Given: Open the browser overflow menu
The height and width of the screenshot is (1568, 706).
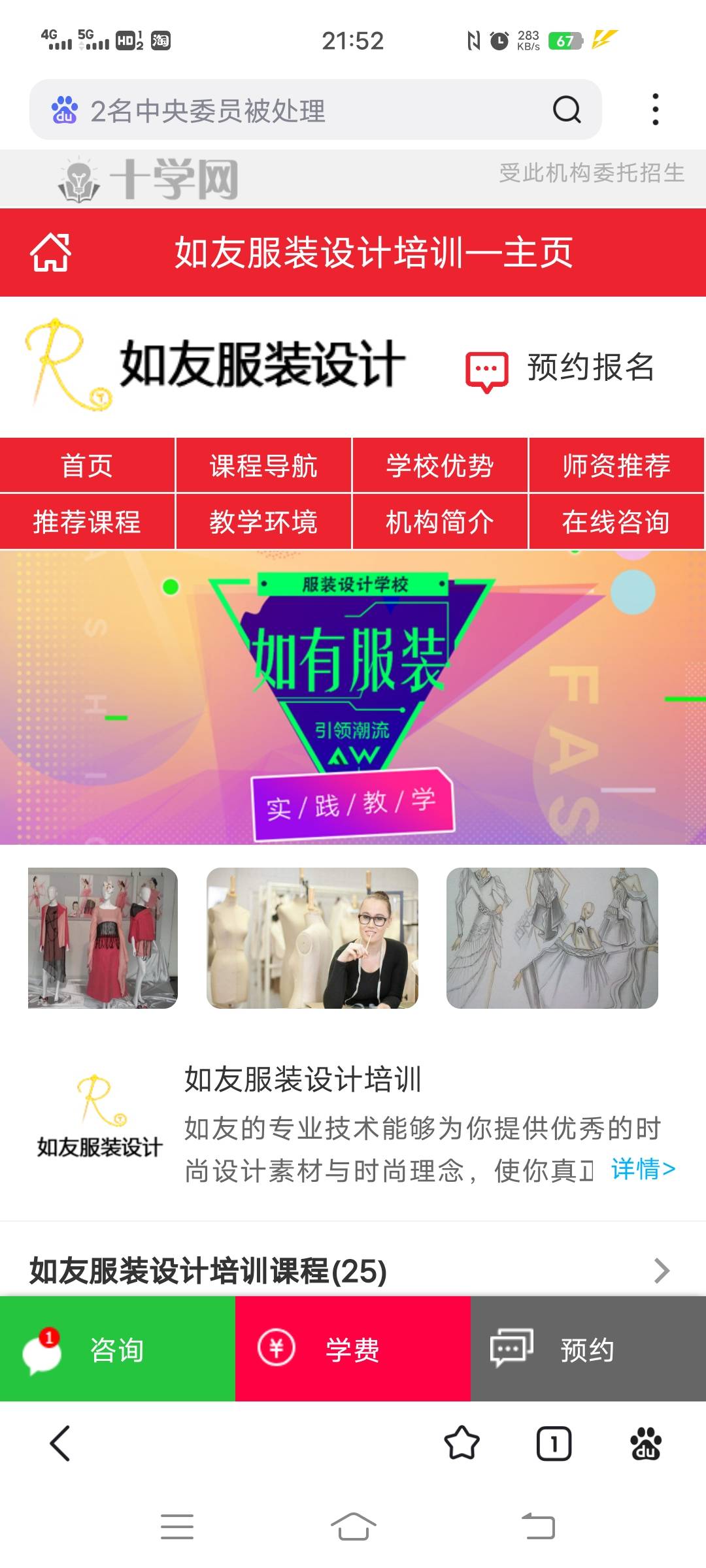Looking at the screenshot, I should coord(655,109).
